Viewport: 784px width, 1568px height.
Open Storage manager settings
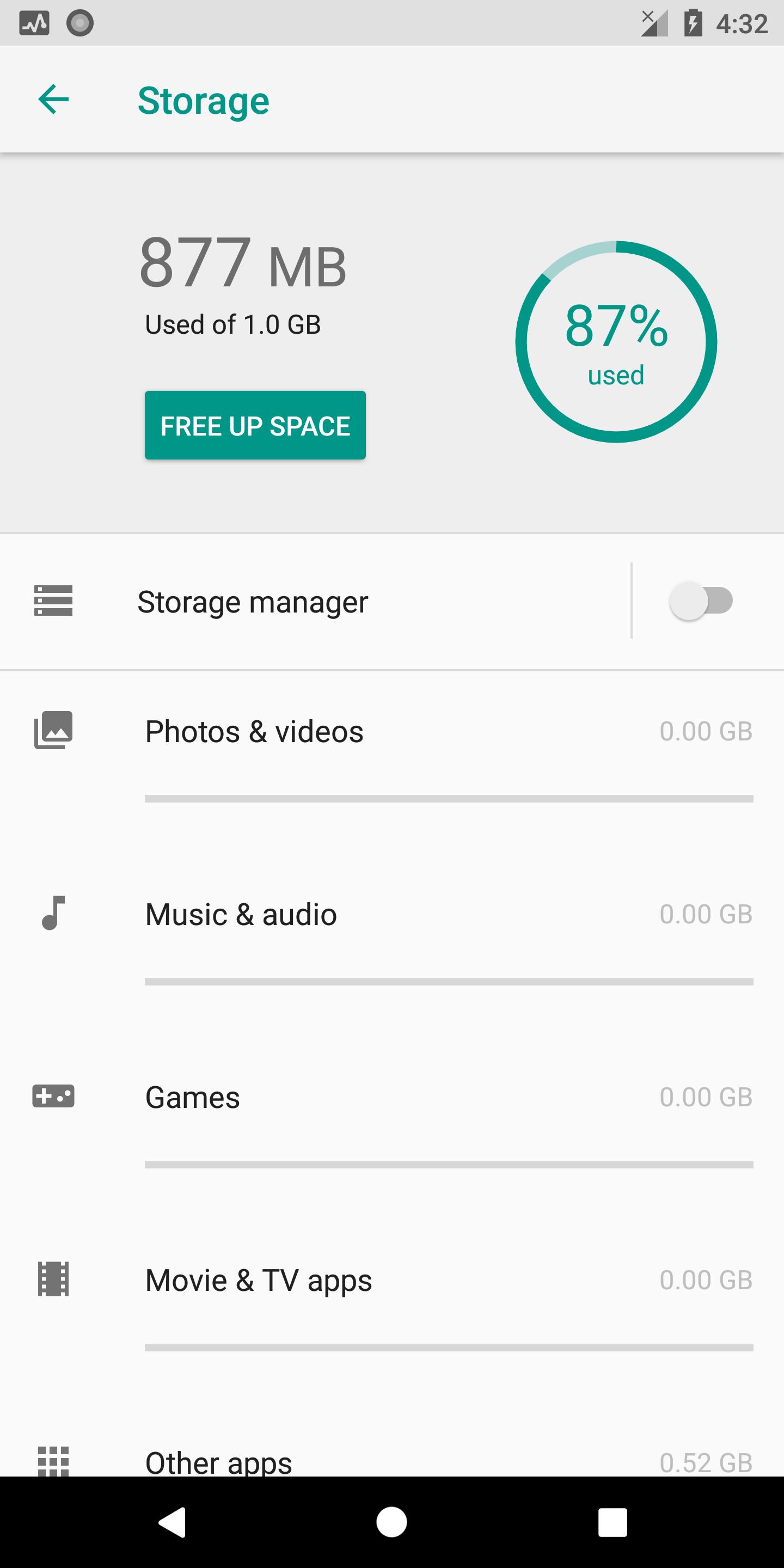(x=253, y=602)
